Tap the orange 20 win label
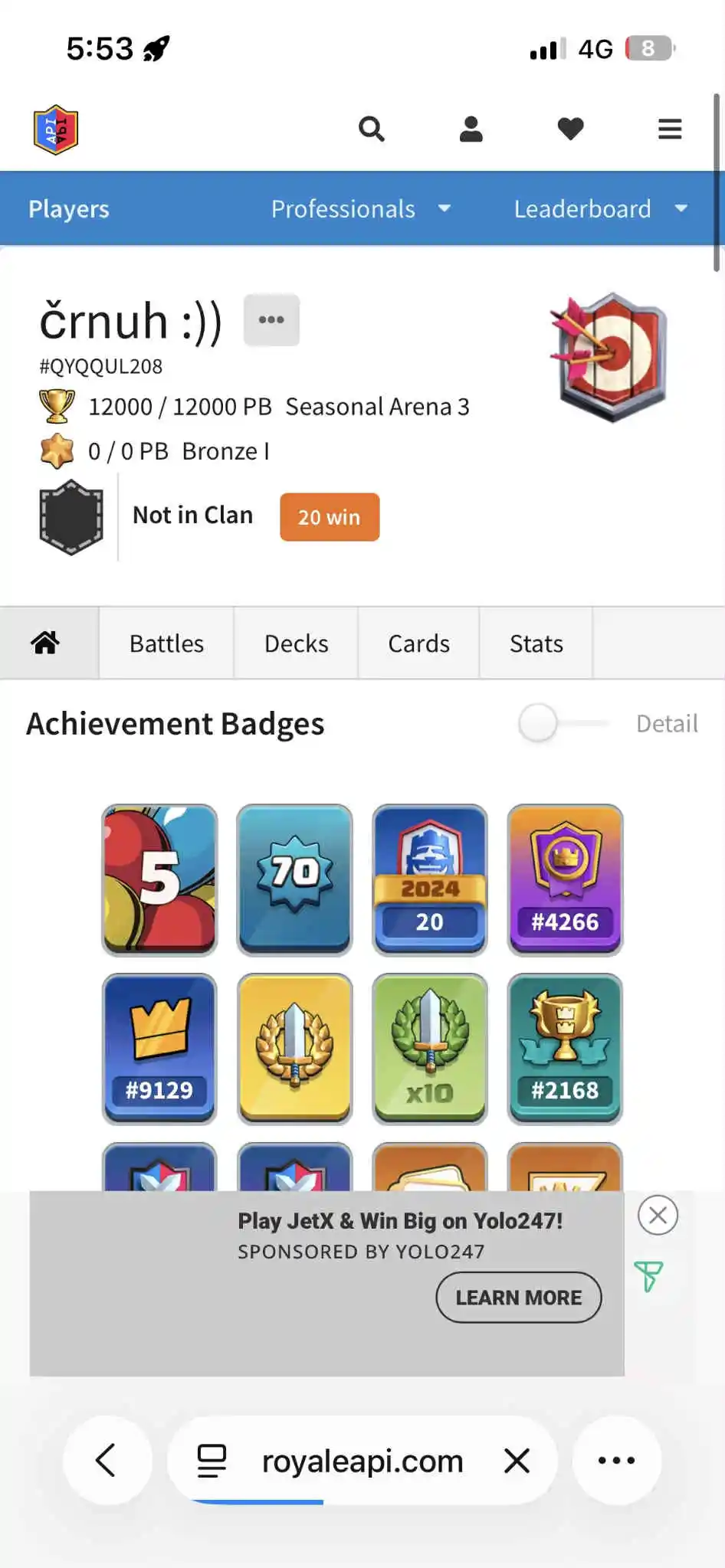725x1568 pixels. click(x=329, y=517)
